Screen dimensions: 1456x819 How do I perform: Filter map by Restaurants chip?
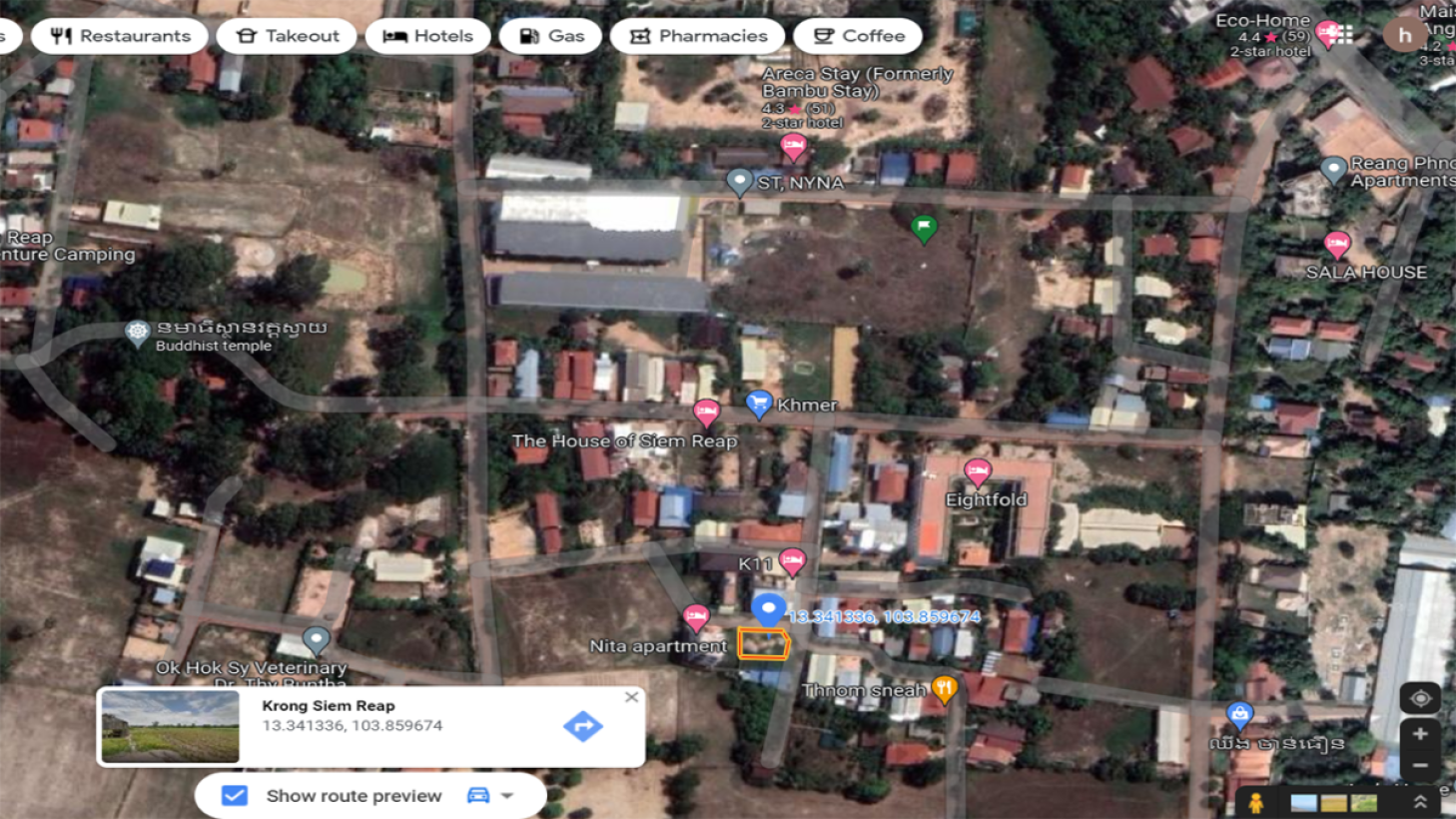point(120,36)
